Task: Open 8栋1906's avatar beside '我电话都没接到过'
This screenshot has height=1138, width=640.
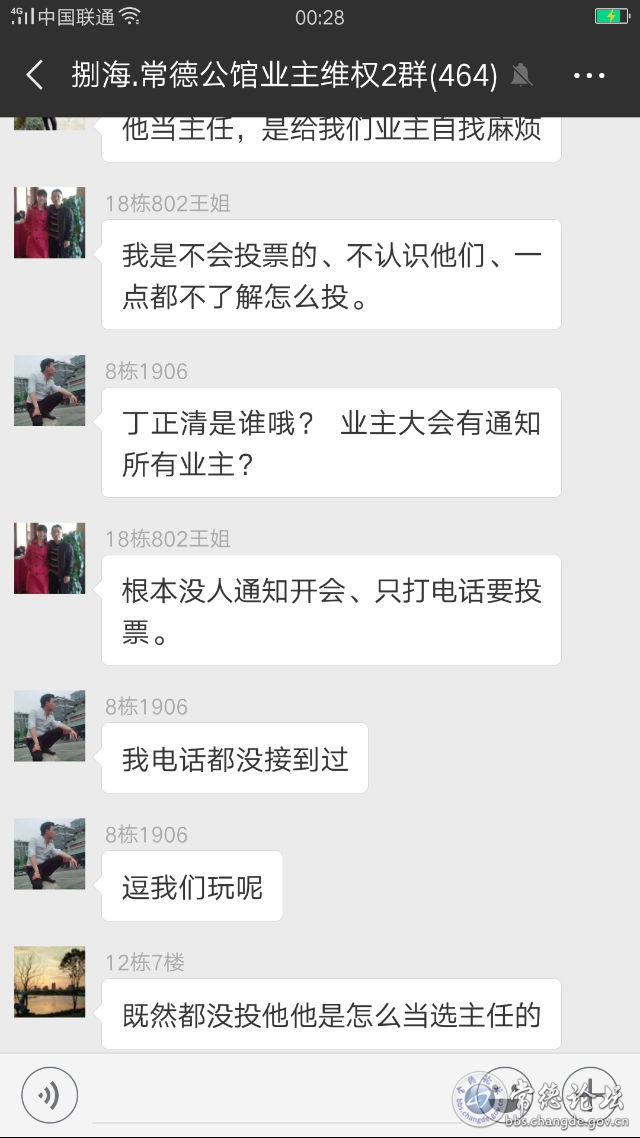Action: pos(49,726)
